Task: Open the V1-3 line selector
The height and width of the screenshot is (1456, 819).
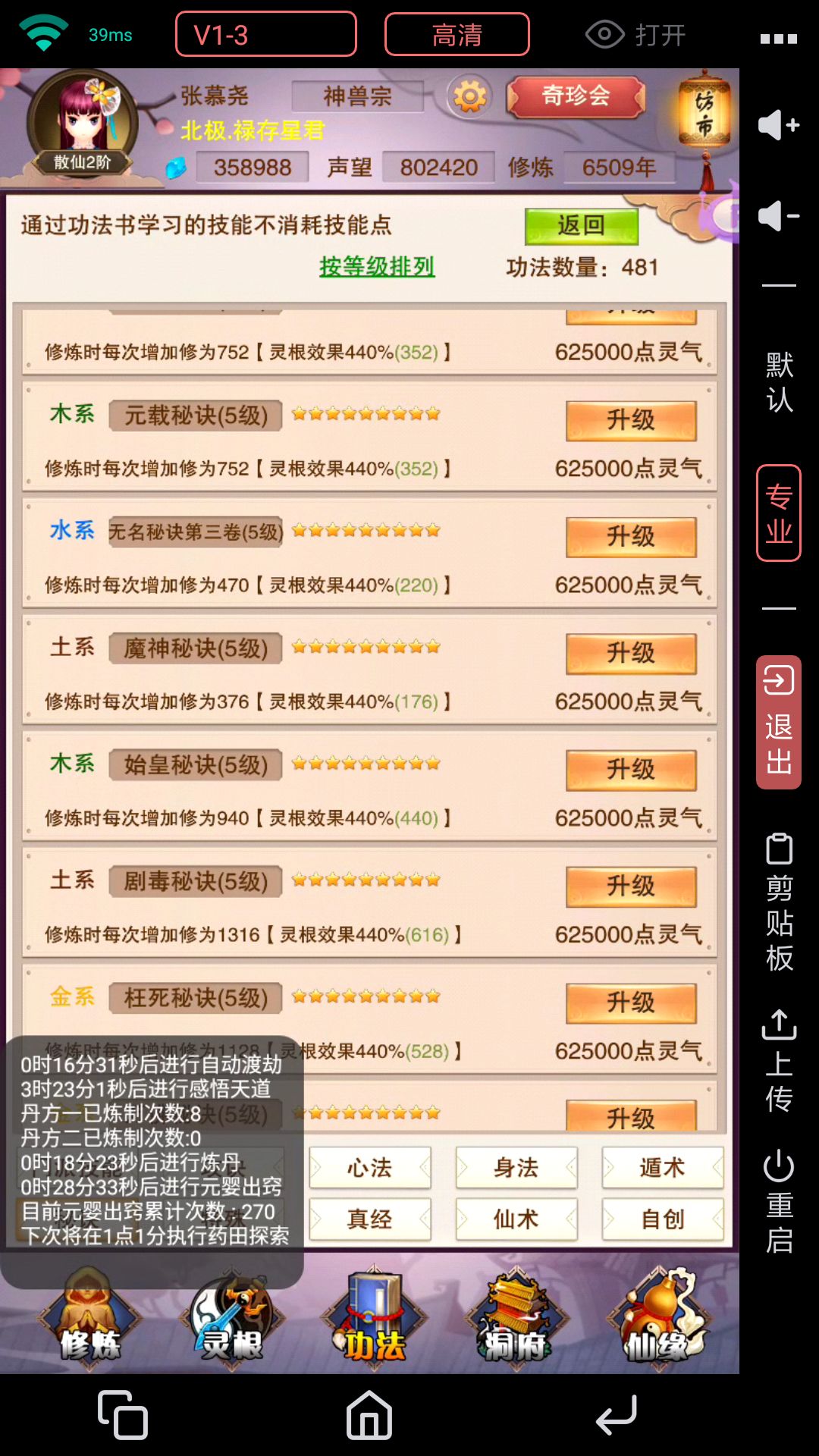Action: (x=265, y=35)
